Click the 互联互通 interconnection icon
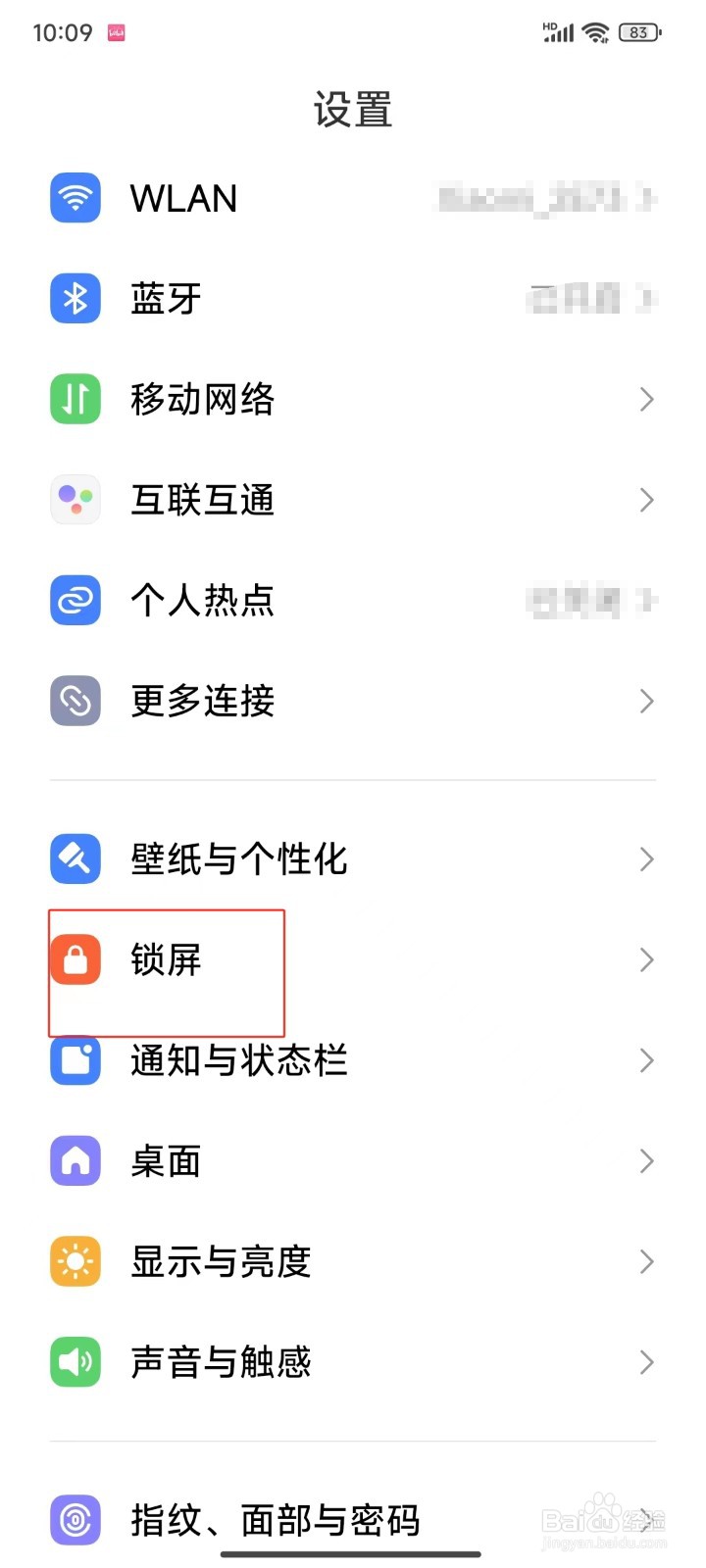 [x=75, y=500]
